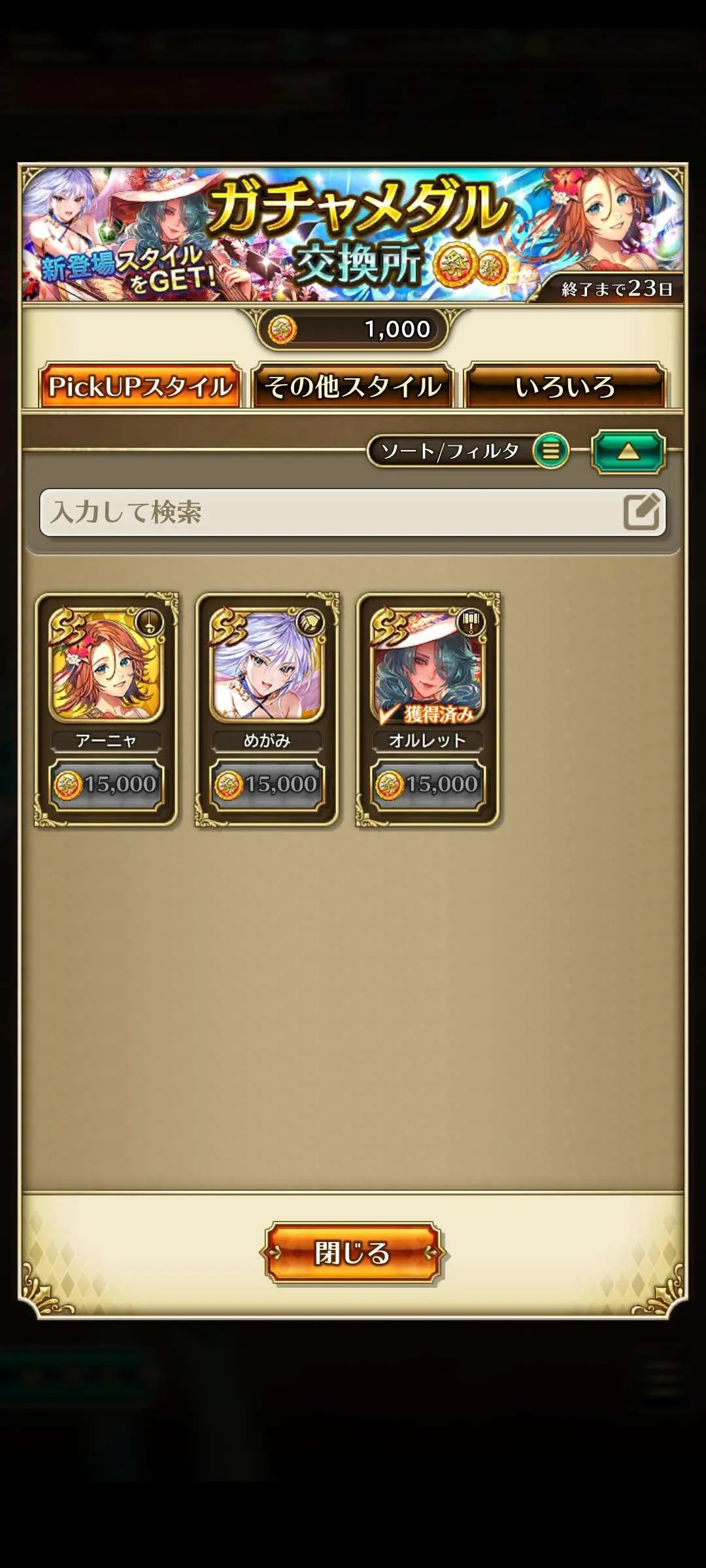This screenshot has height=1568, width=706.
Task: Switch to the その他スタイル tab
Action: [x=353, y=387]
